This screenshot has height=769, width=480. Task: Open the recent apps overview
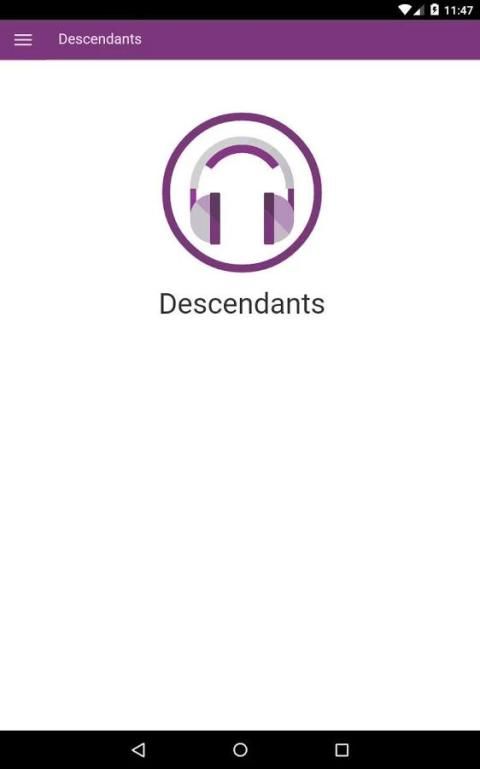pos(342,749)
